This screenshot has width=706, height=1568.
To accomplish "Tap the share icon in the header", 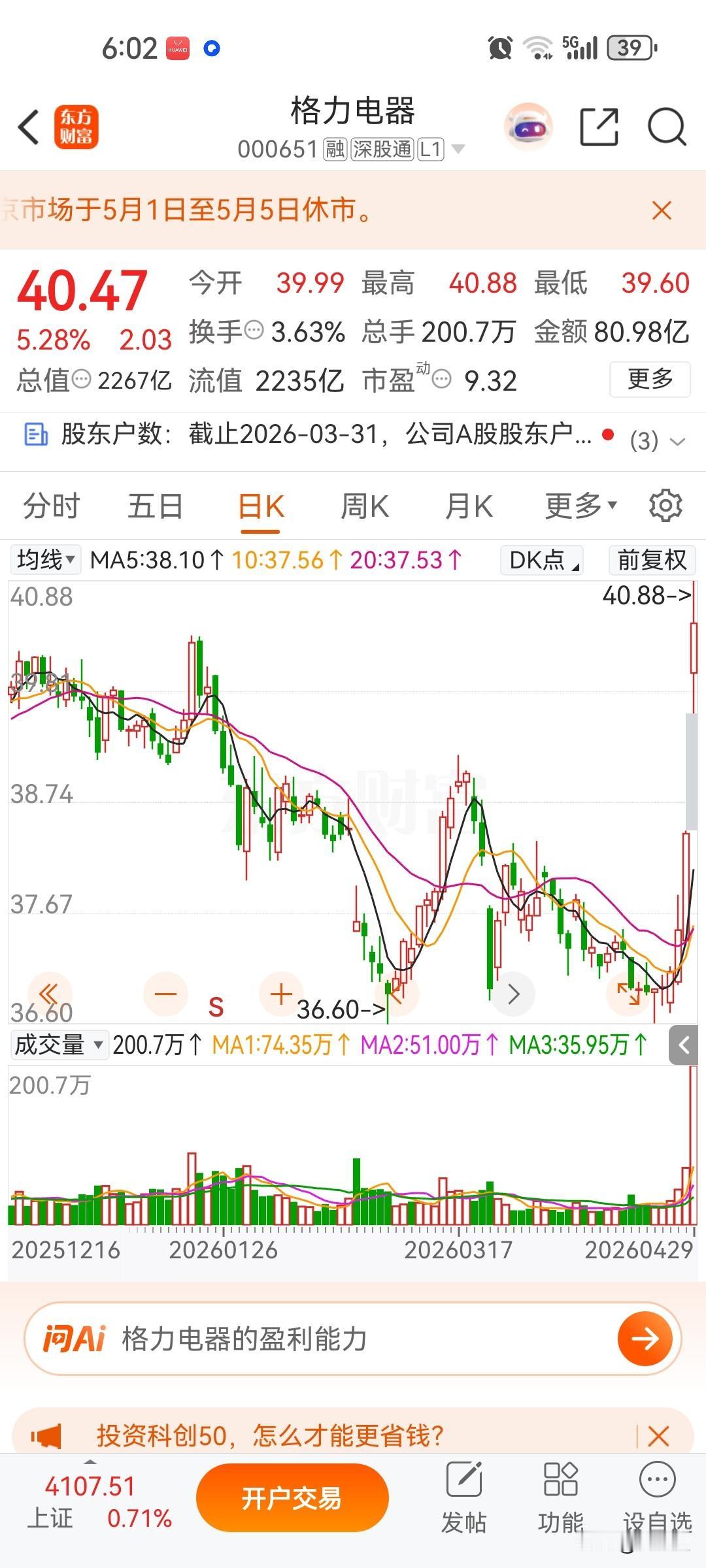I will (599, 125).
